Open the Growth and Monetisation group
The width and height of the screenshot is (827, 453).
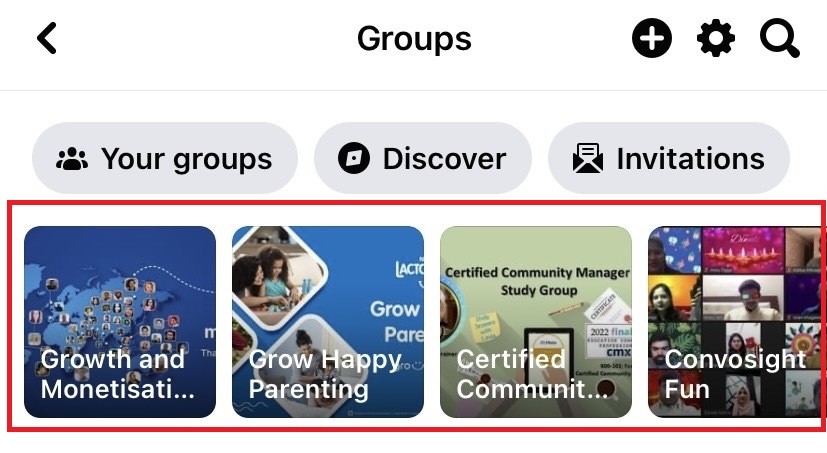coord(120,322)
